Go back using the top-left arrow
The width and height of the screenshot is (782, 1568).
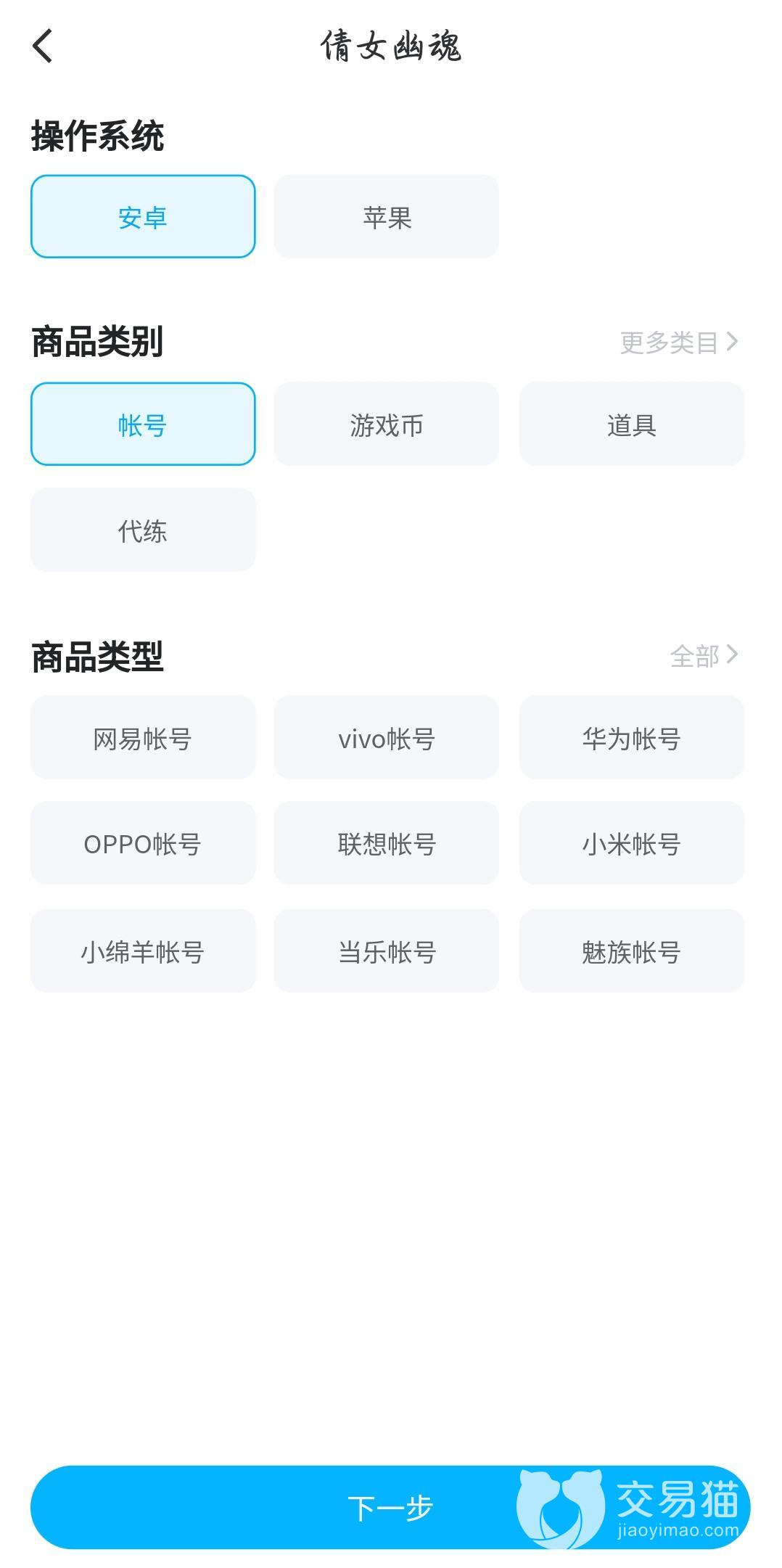click(43, 46)
